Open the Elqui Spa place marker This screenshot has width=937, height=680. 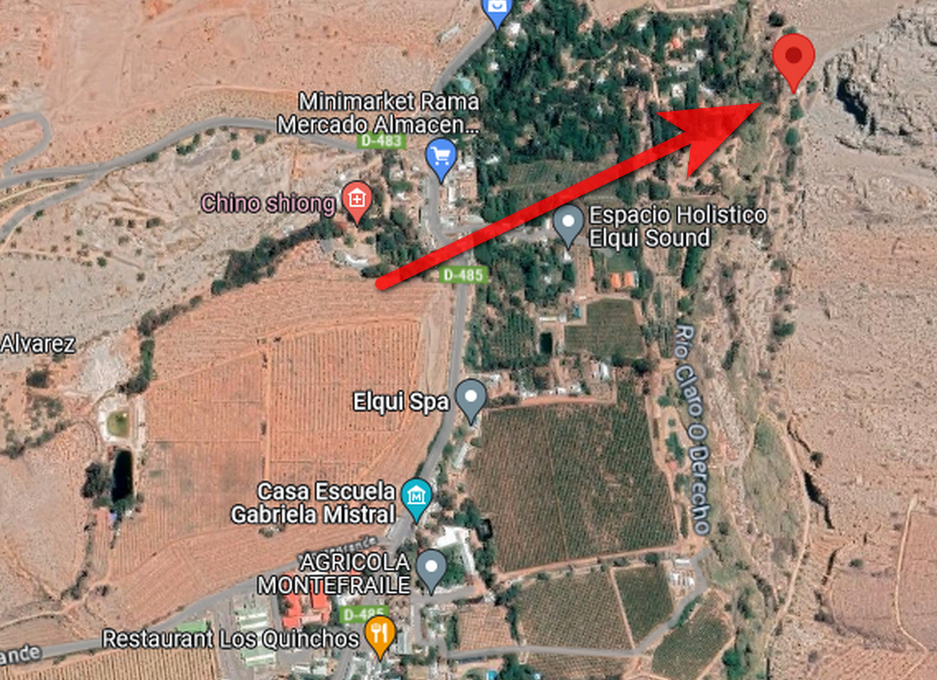[471, 399]
